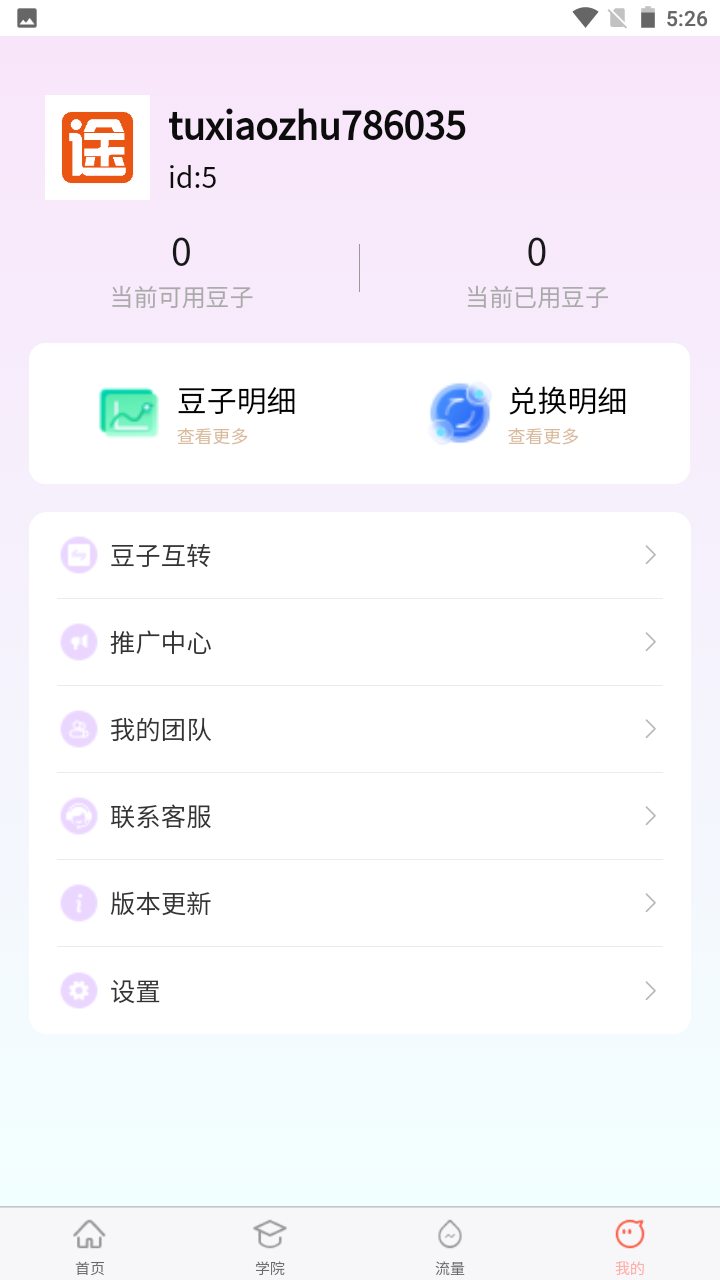Go to 推广中心

[x=359, y=642]
